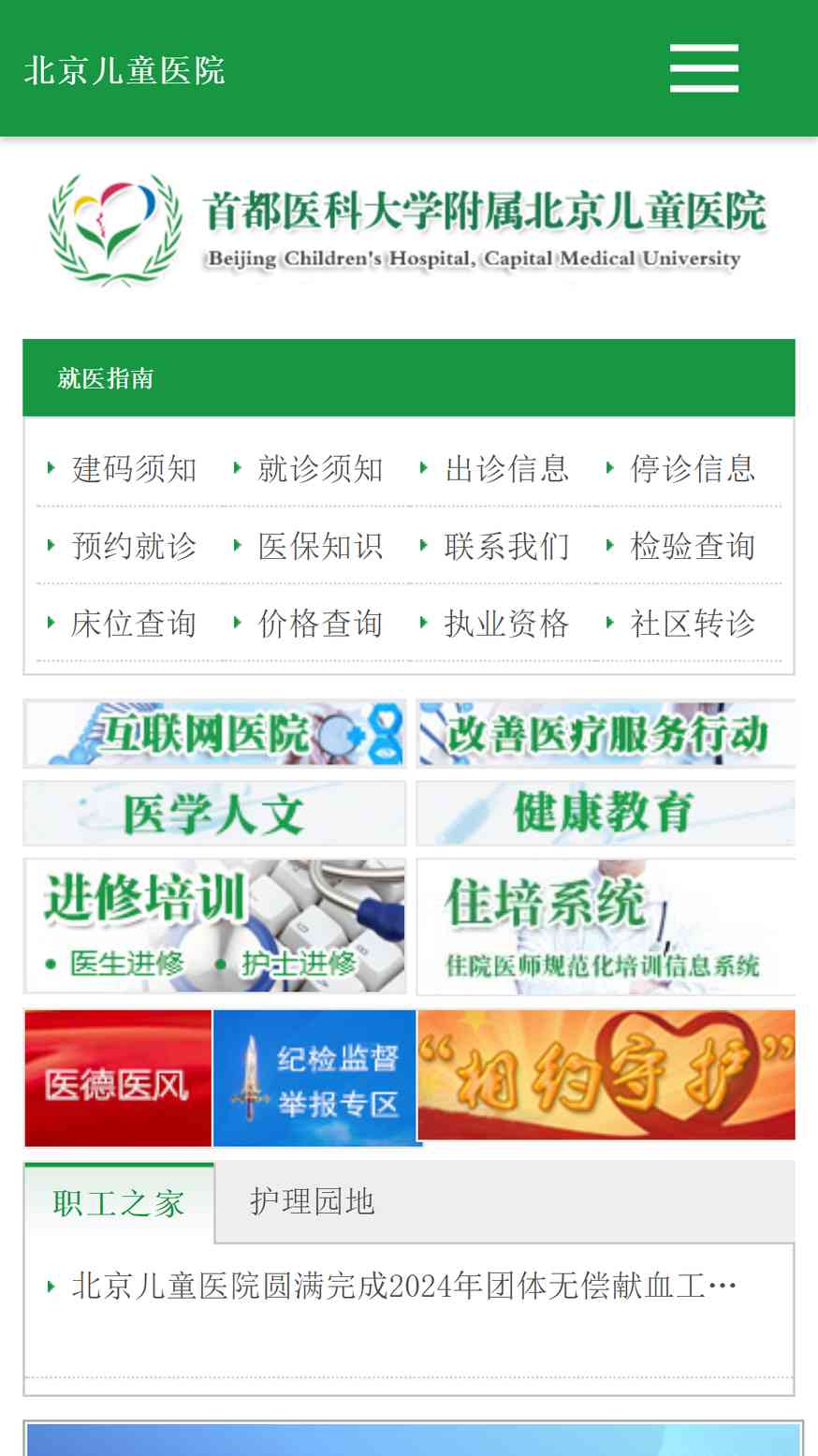Select the 职工之家 tab
Viewport: 818px width, 1456px height.
click(x=119, y=1203)
